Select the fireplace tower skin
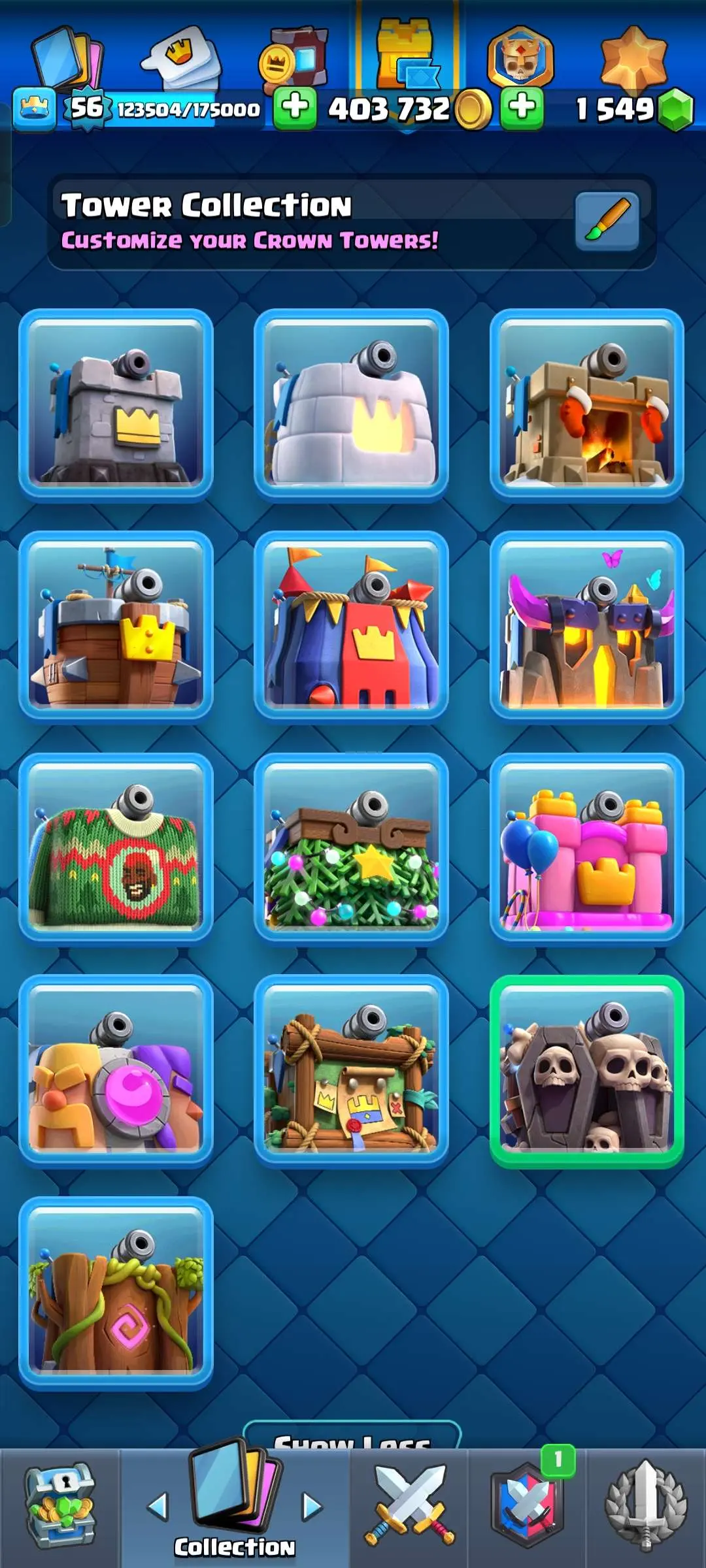706x1568 pixels. (586, 402)
